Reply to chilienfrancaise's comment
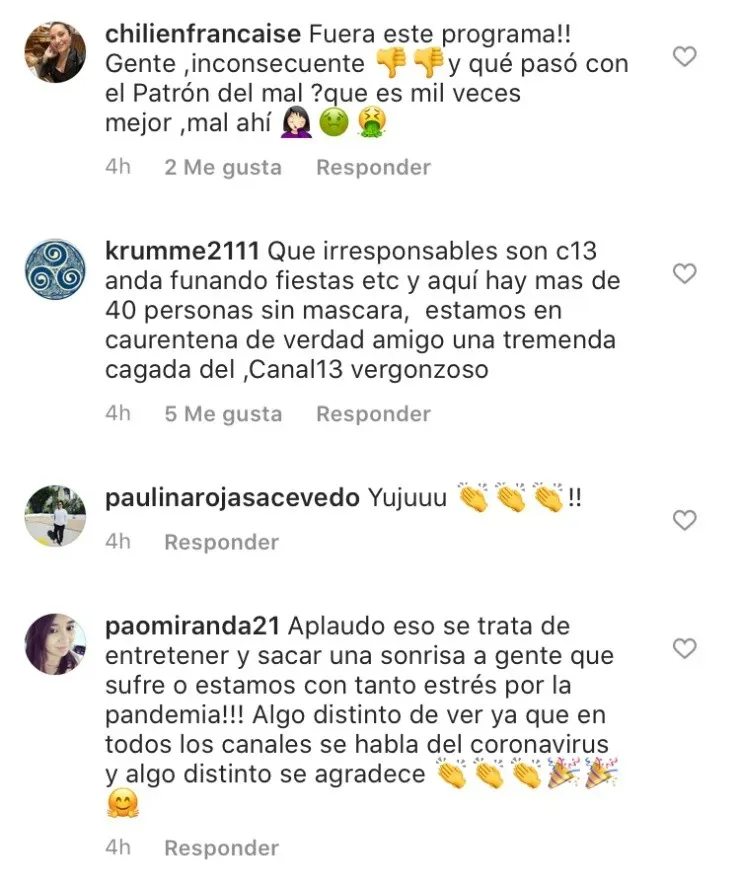This screenshot has height=887, width=740. pyautogui.click(x=373, y=167)
